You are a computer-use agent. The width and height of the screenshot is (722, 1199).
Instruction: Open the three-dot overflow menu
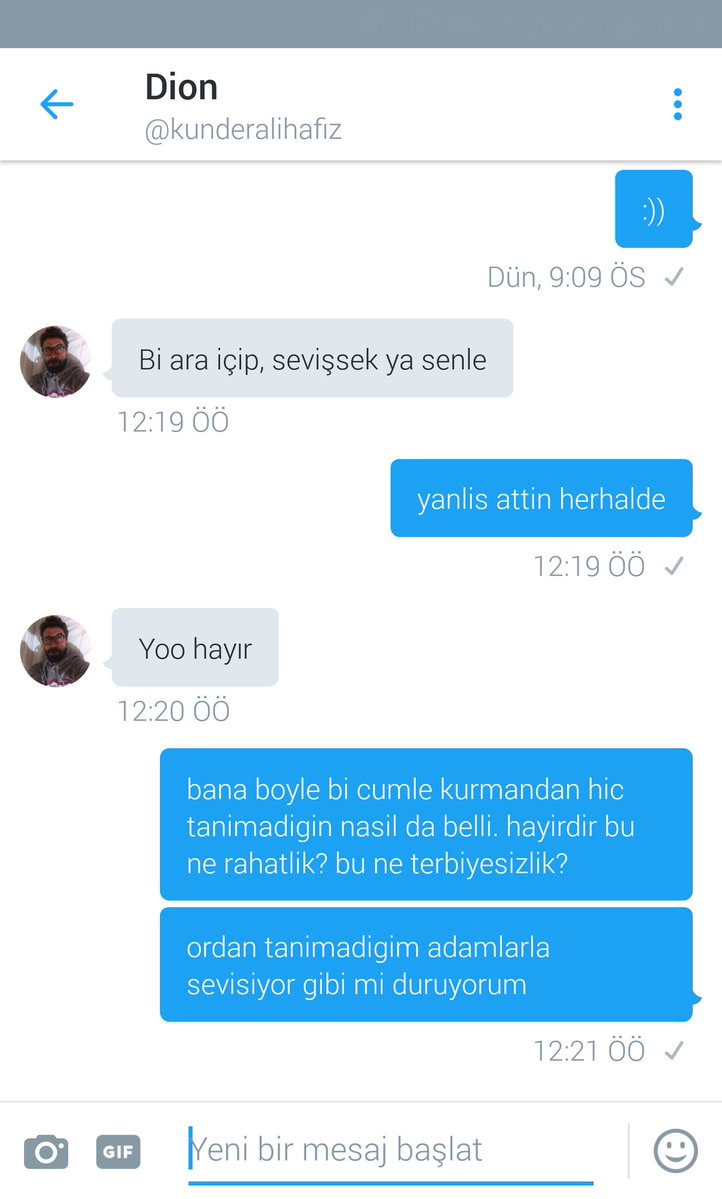pyautogui.click(x=677, y=104)
